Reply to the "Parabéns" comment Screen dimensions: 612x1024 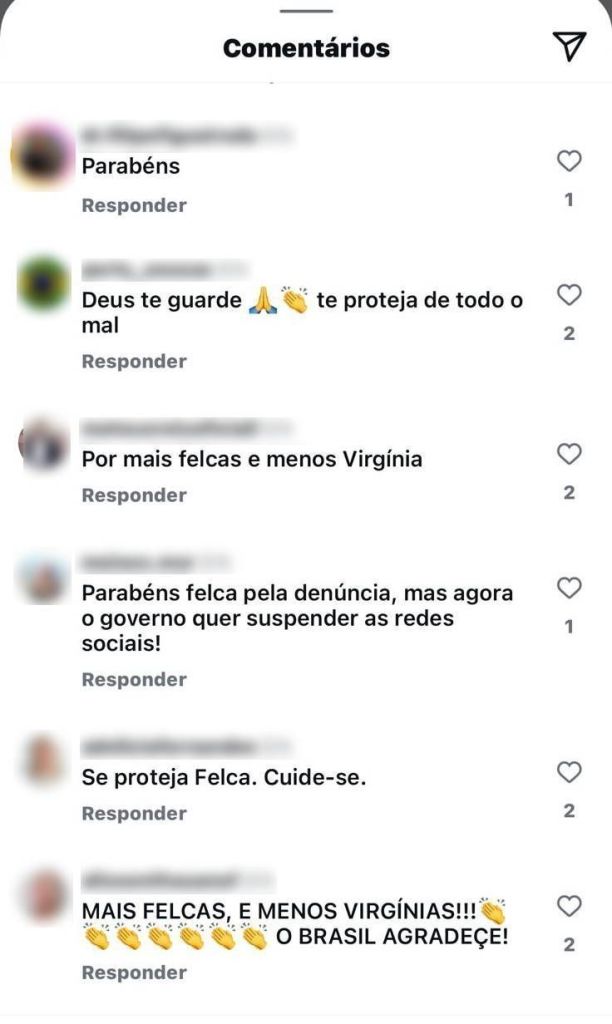134,205
